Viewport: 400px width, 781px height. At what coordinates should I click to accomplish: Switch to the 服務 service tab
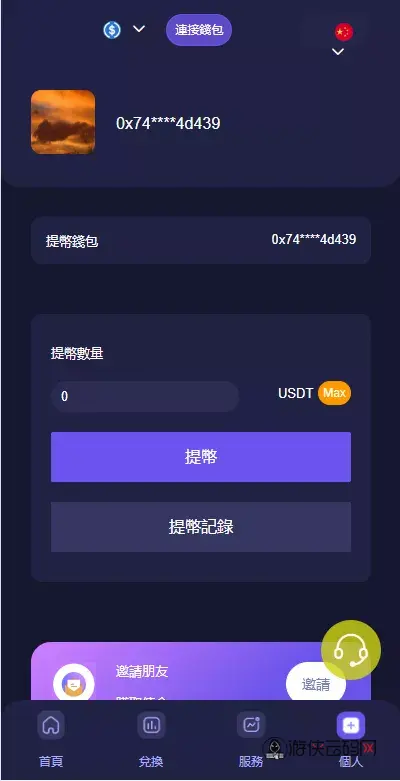click(251, 740)
